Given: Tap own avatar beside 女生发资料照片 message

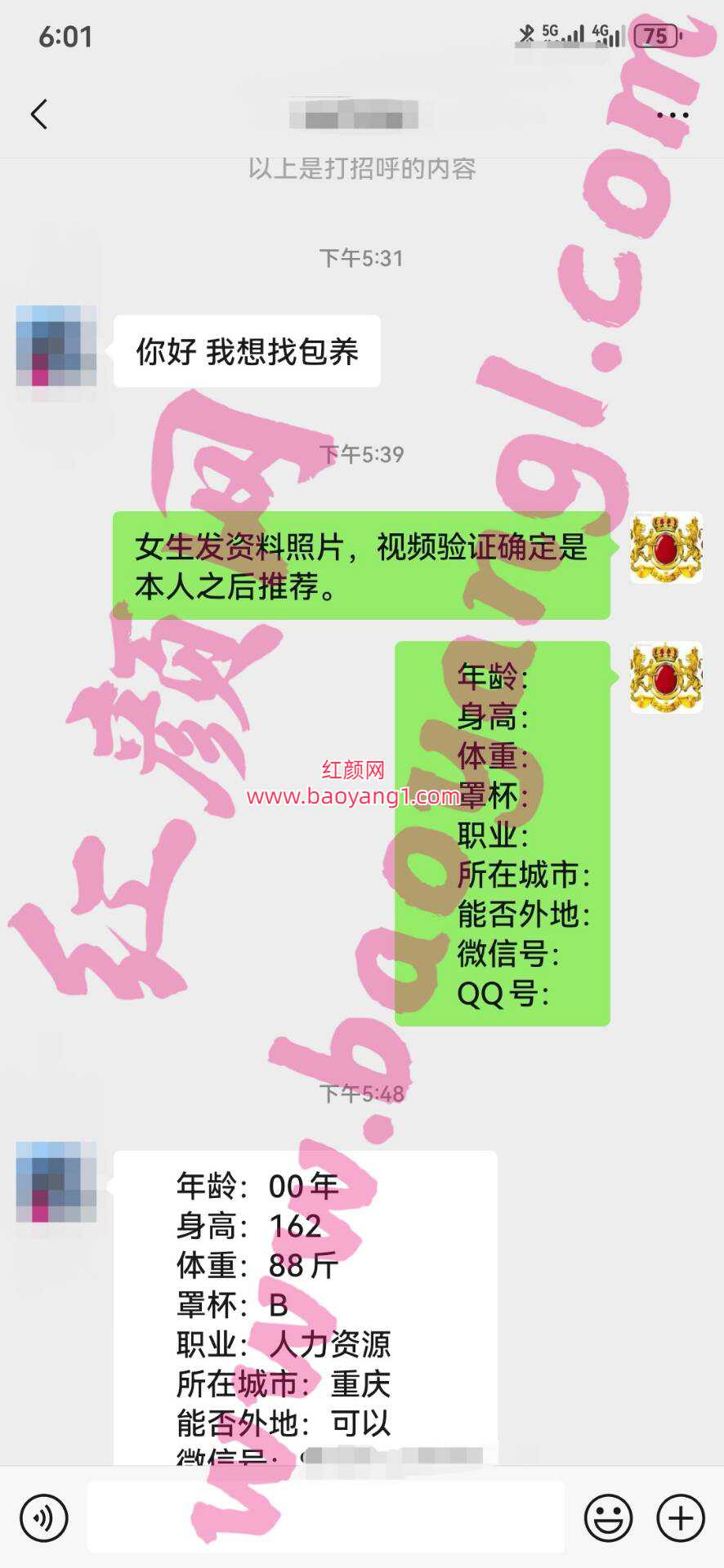Looking at the screenshot, I should click(x=666, y=547).
